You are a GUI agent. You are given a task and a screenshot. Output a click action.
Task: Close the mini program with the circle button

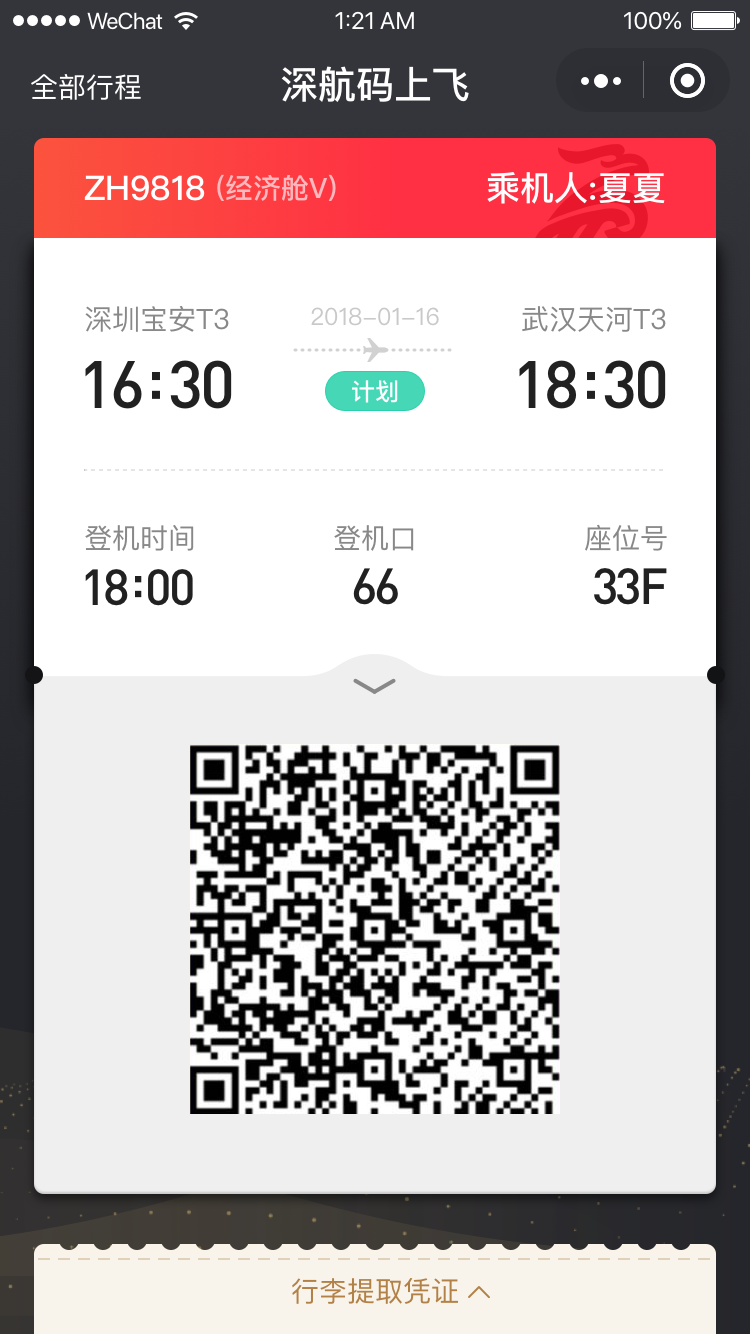[687, 81]
